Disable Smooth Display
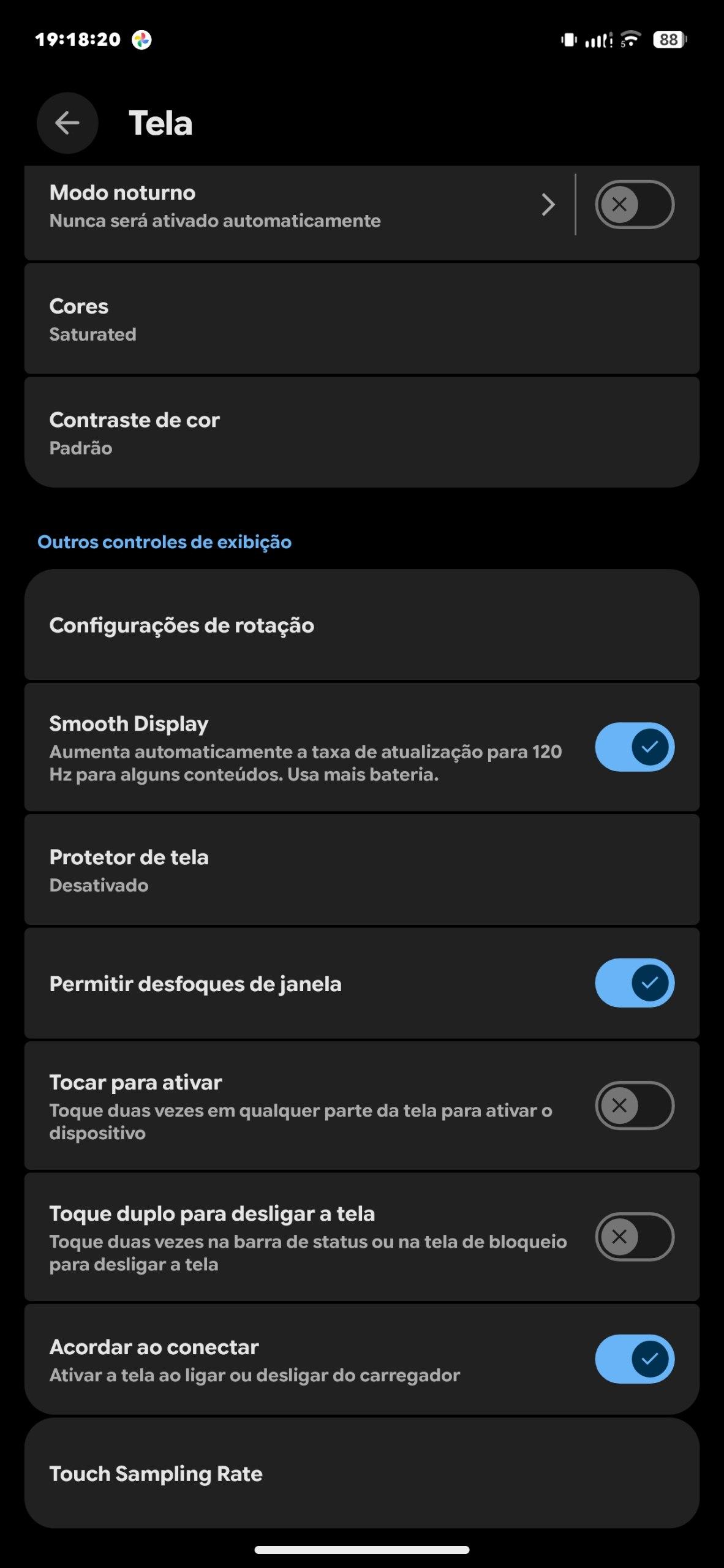The height and width of the screenshot is (1568, 724). [x=634, y=747]
